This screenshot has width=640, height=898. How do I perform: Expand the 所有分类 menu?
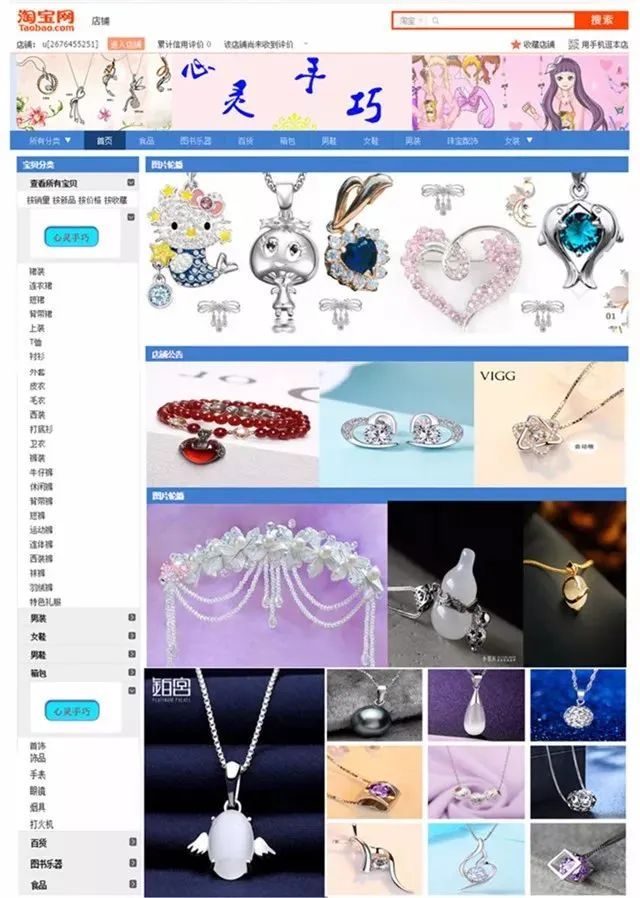[50, 141]
